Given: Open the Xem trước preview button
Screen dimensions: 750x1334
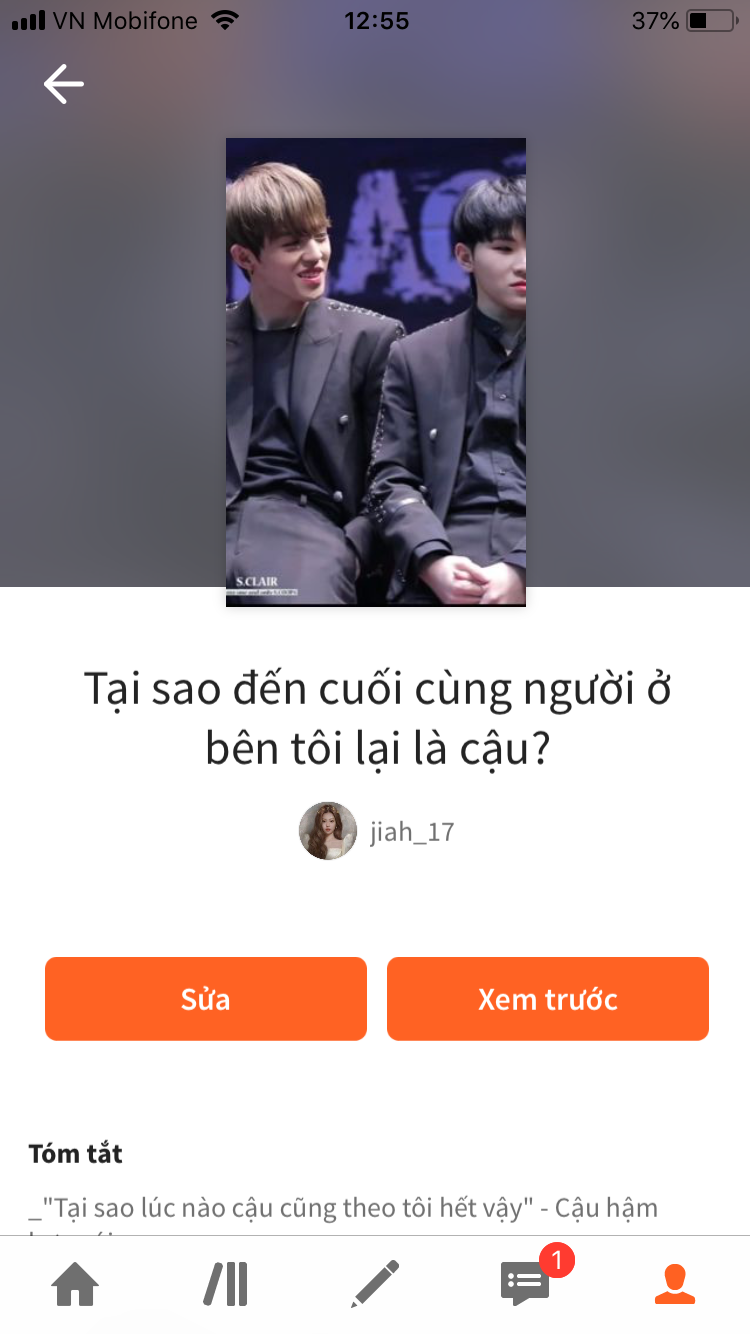Looking at the screenshot, I should 548,999.
